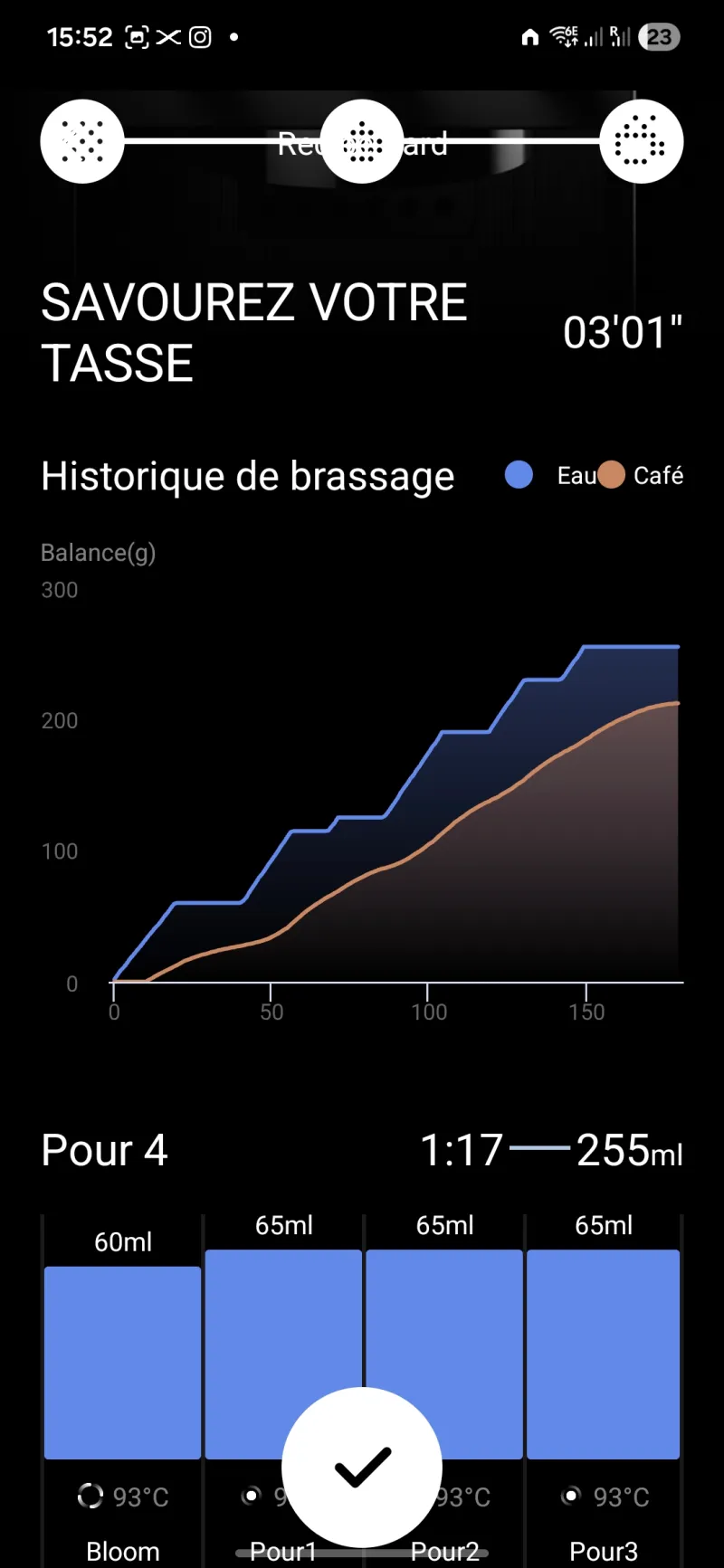Open the Pour 4 recipe selector
This screenshot has width=724, height=1568.
[x=103, y=1150]
